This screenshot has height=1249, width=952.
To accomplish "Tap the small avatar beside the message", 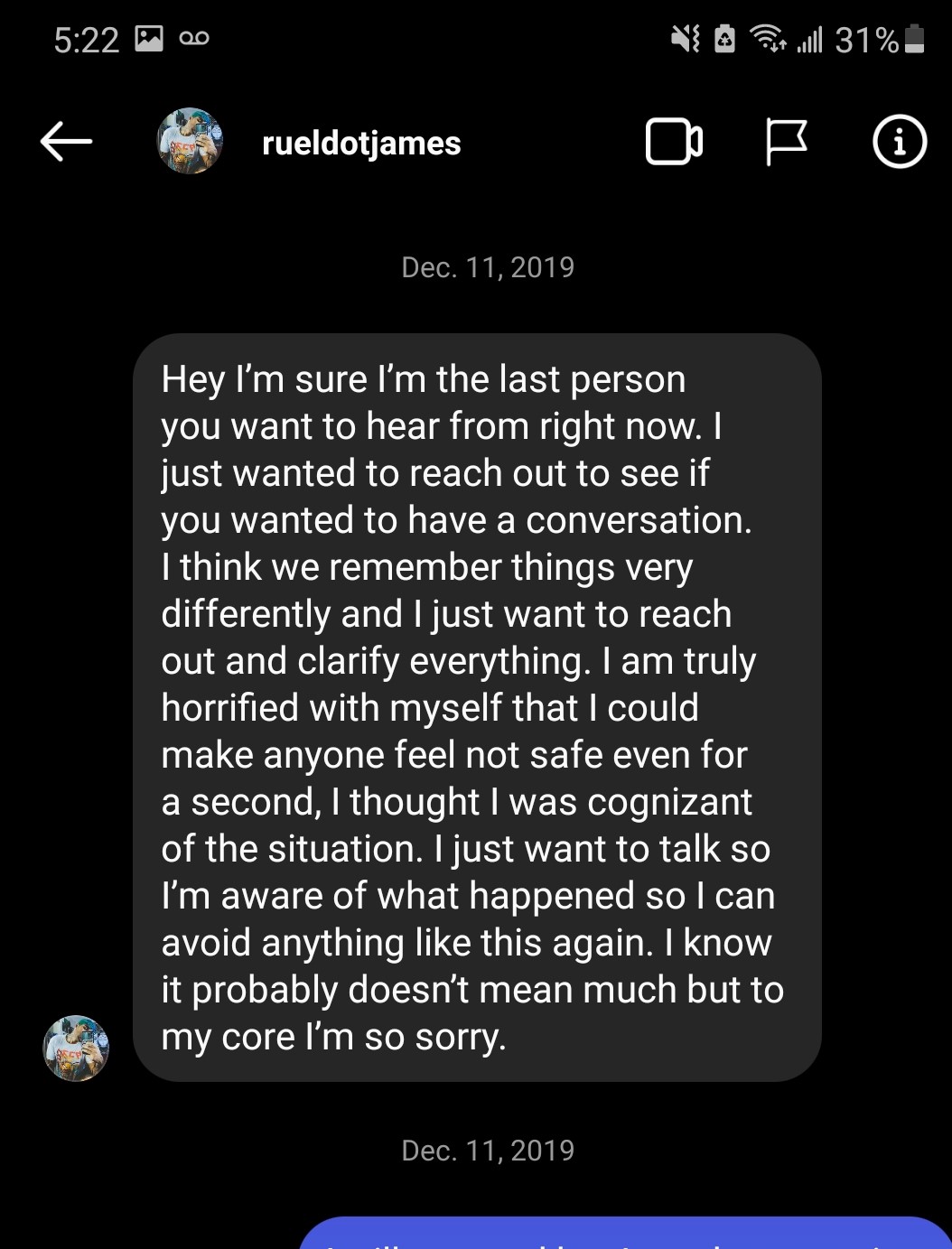I will [76, 1048].
